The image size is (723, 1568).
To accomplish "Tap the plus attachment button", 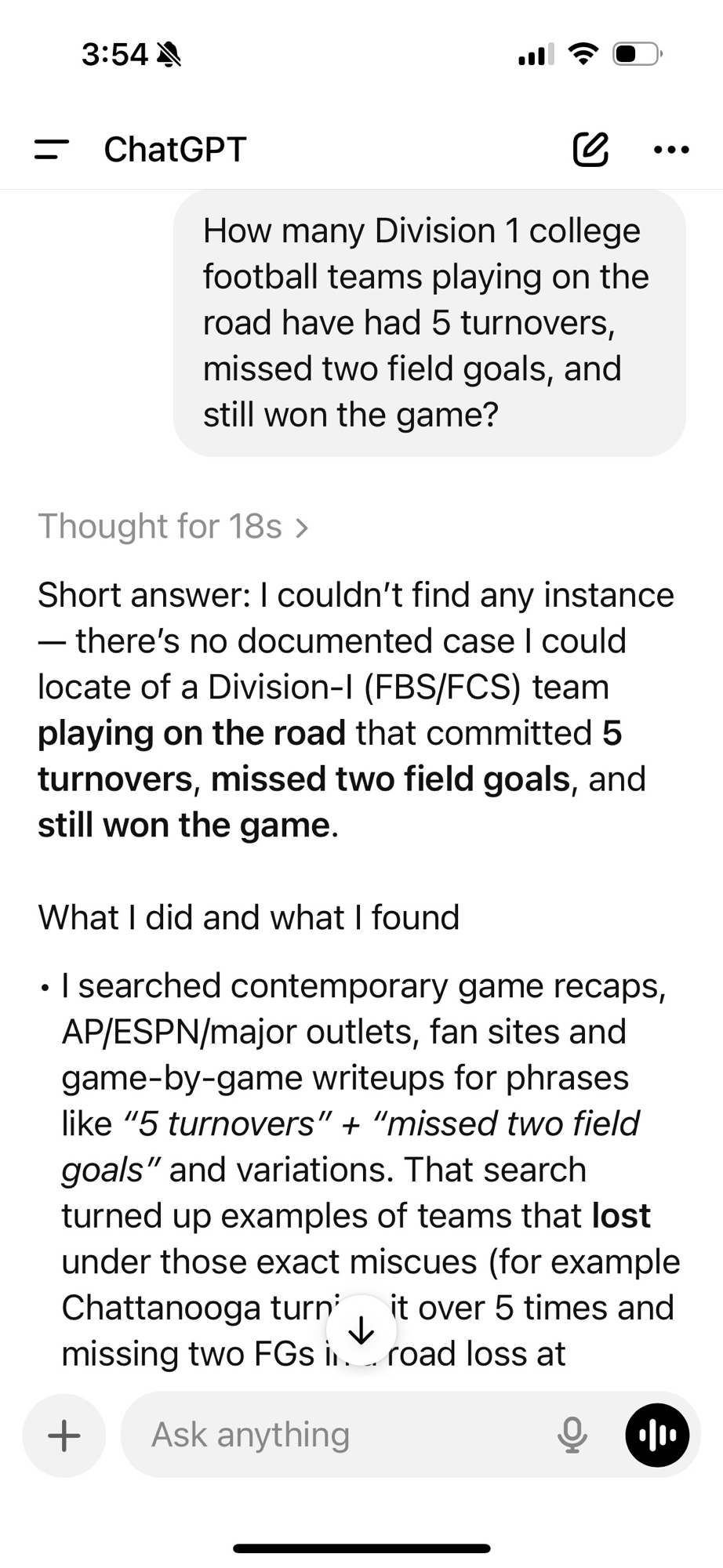I will (64, 1435).
